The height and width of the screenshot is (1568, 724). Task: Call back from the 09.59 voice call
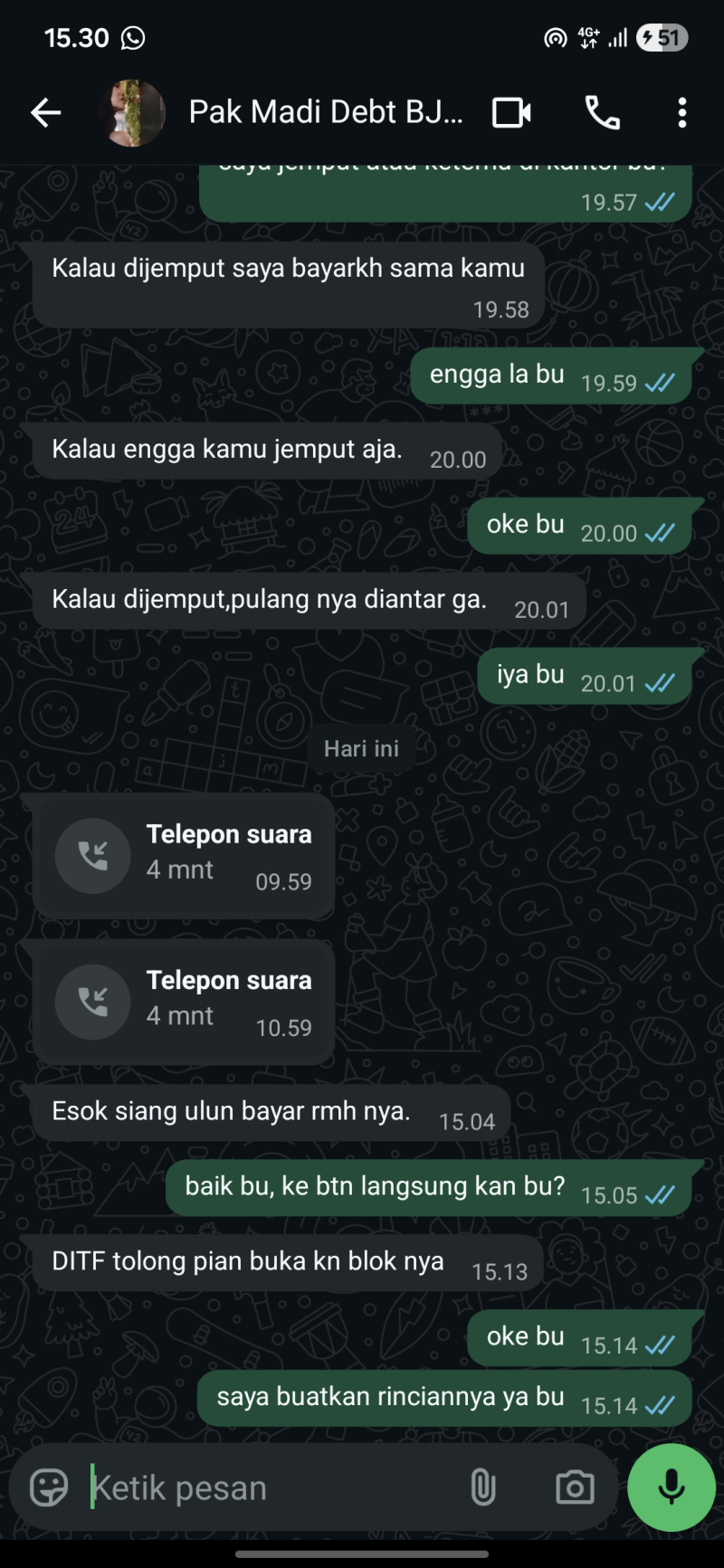(x=93, y=856)
